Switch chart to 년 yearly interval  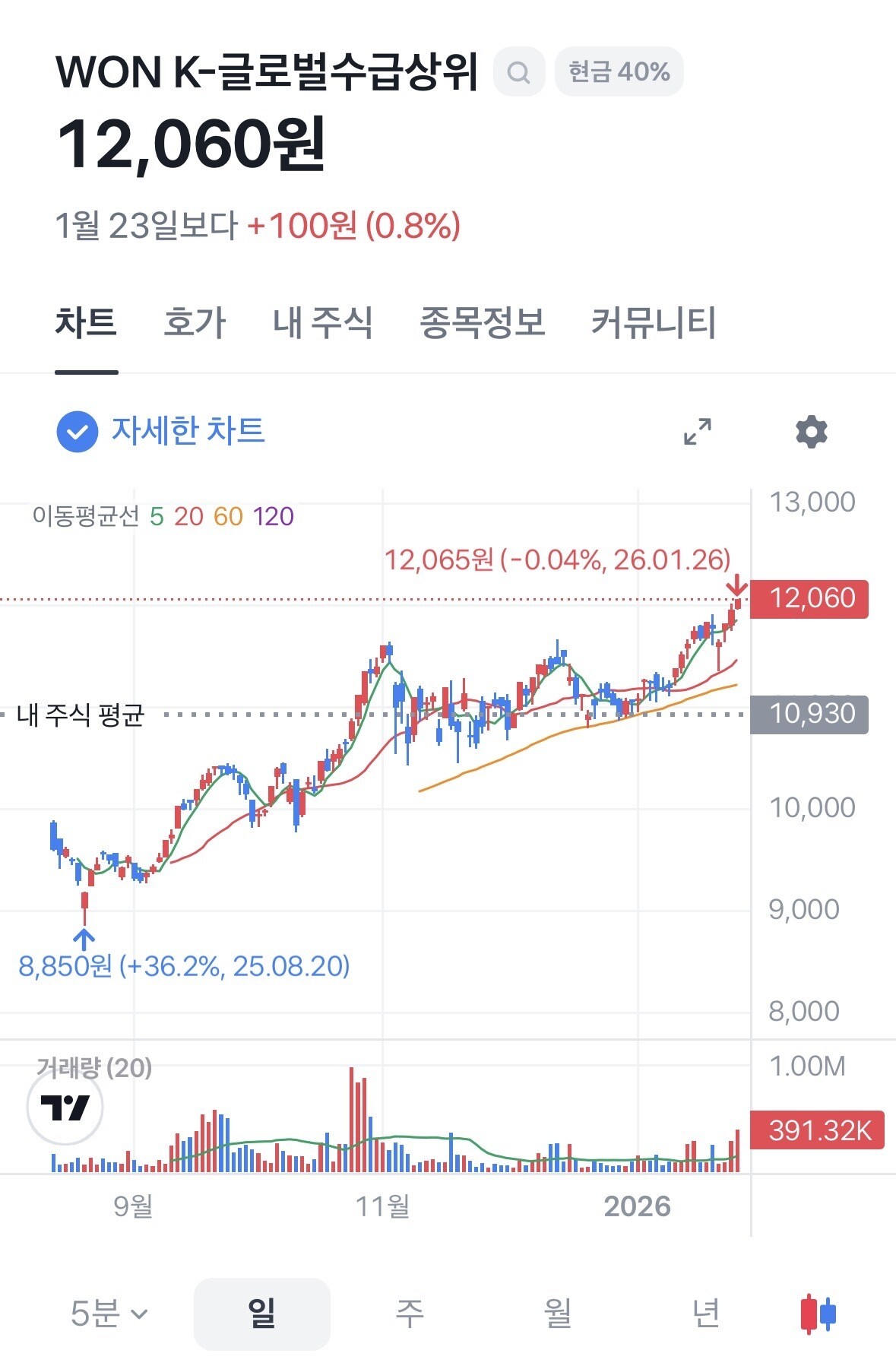[706, 1313]
